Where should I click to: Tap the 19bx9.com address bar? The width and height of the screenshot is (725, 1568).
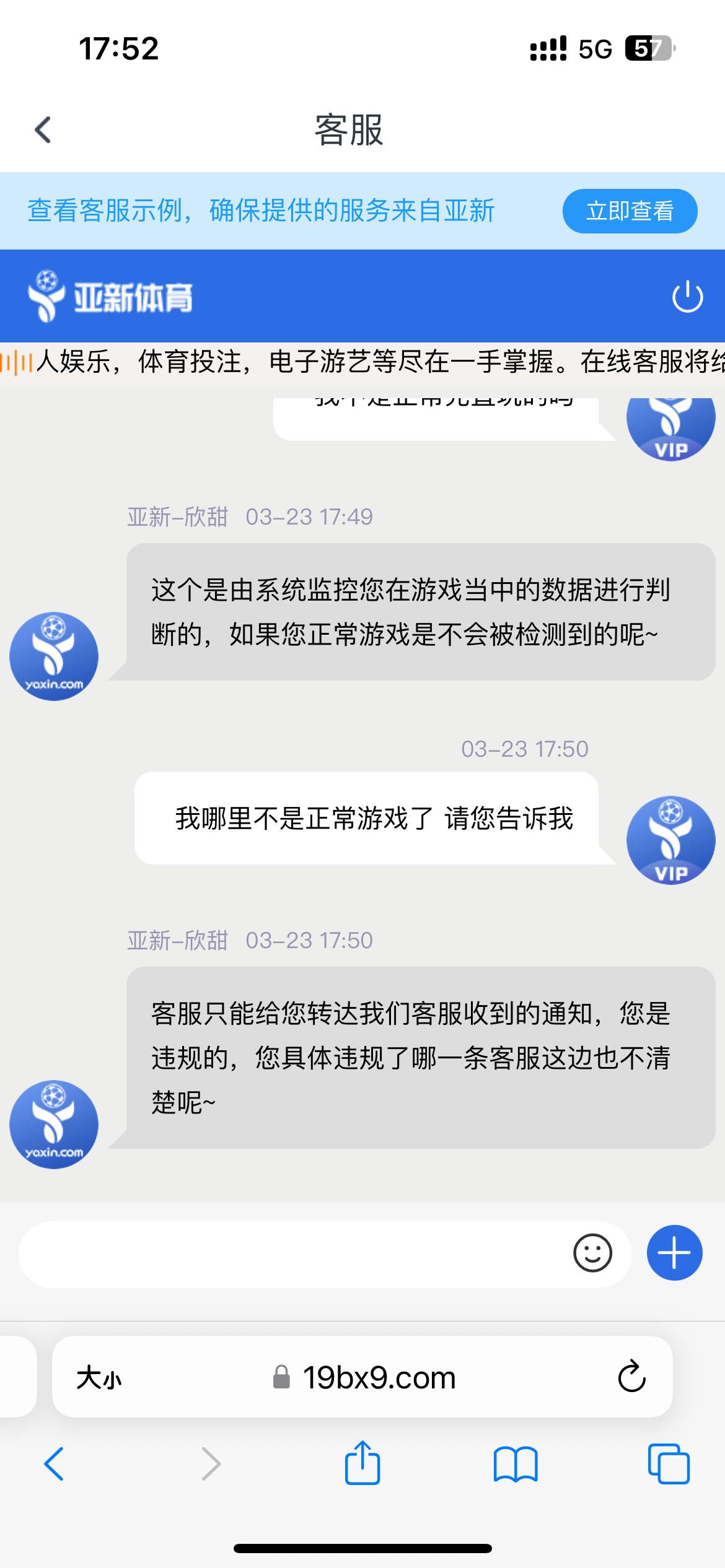366,1378
